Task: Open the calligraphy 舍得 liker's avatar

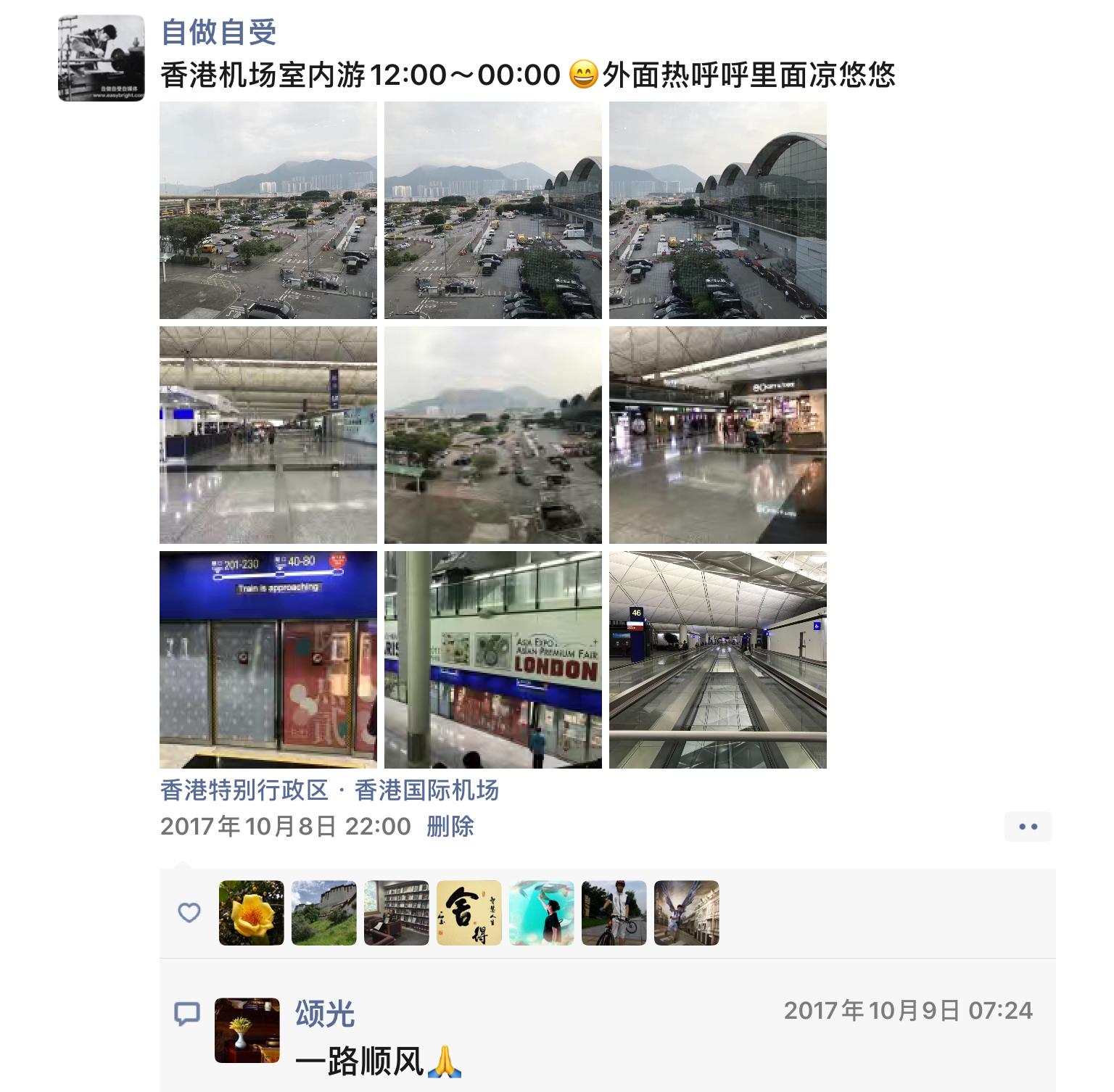Action: click(x=469, y=913)
